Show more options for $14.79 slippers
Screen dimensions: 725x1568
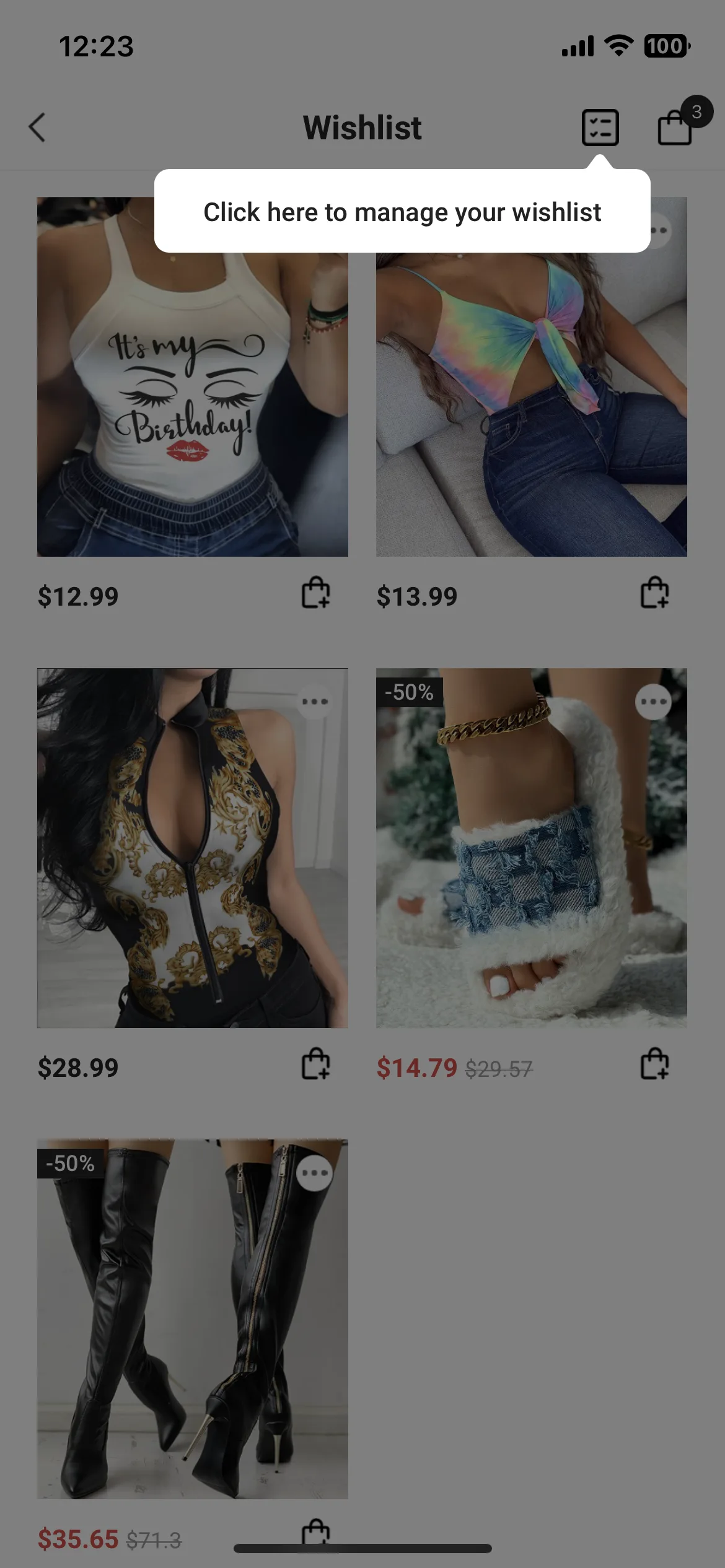[x=653, y=702]
